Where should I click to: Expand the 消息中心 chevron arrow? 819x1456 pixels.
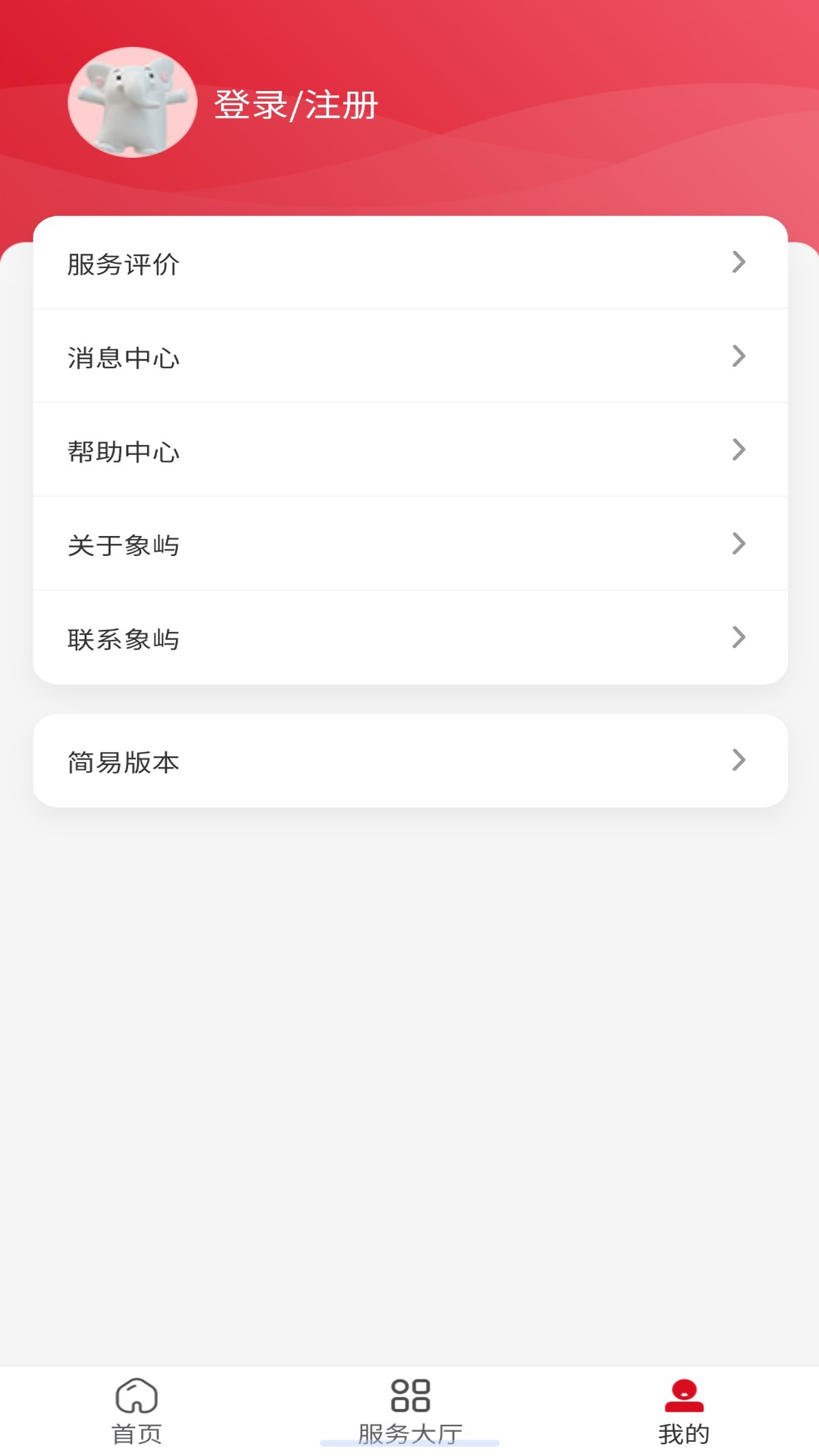pyautogui.click(x=738, y=357)
